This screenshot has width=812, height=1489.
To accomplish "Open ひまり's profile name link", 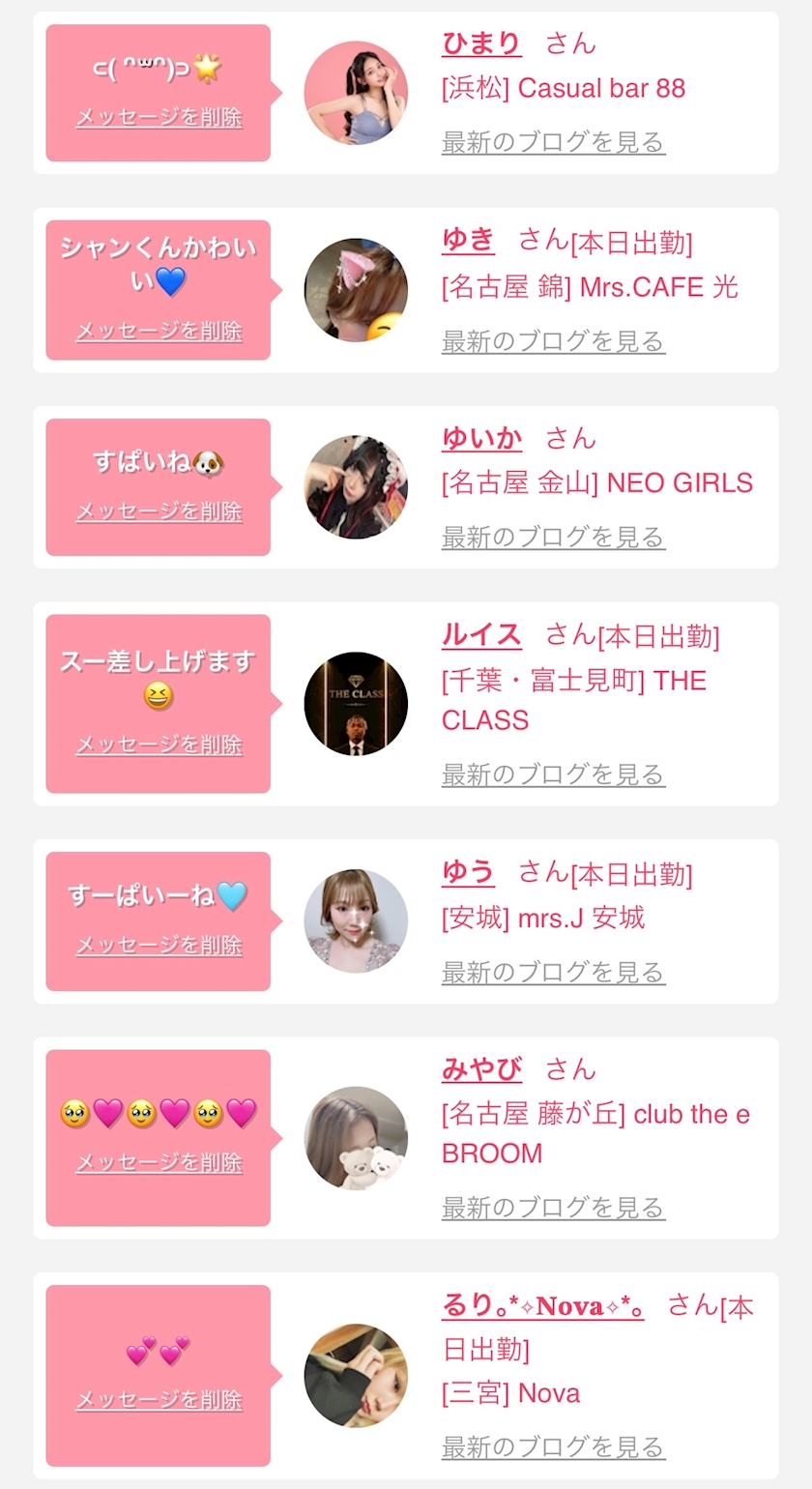I will click(481, 44).
